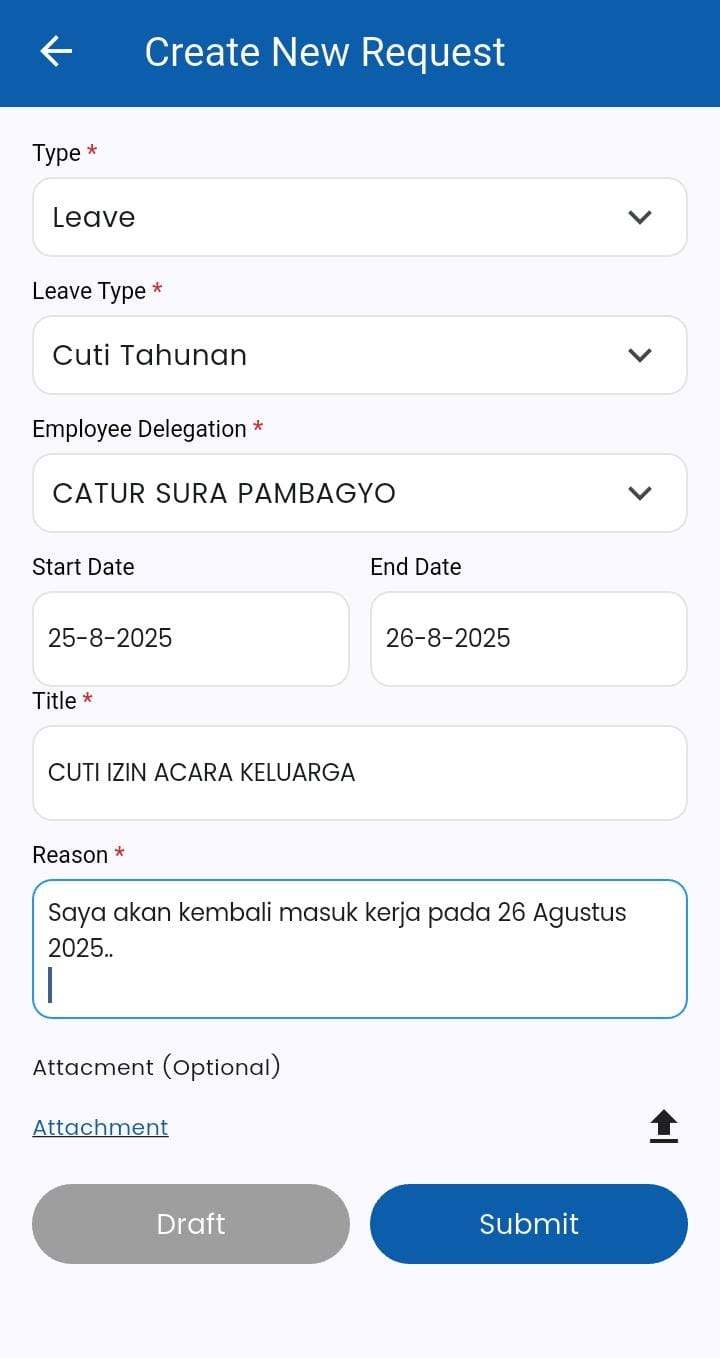Click the Type dropdown chevron
The width and height of the screenshot is (720, 1358).
[x=640, y=217]
